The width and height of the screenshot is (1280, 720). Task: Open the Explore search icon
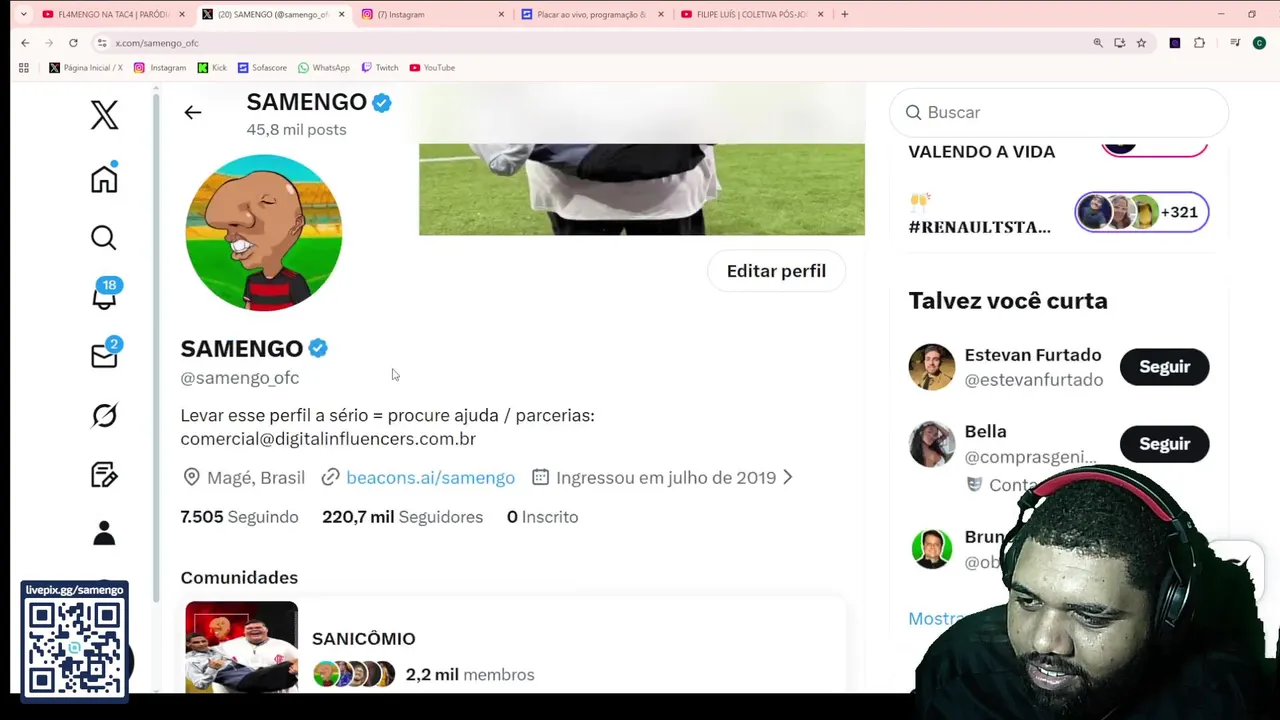tap(104, 238)
